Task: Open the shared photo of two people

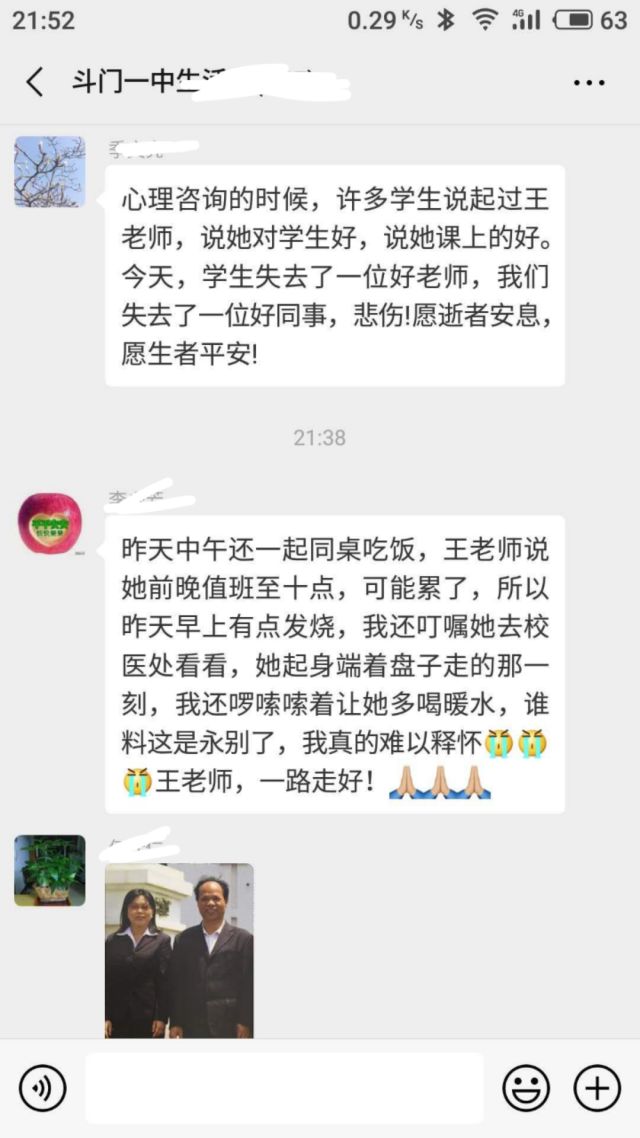Action: point(179,950)
